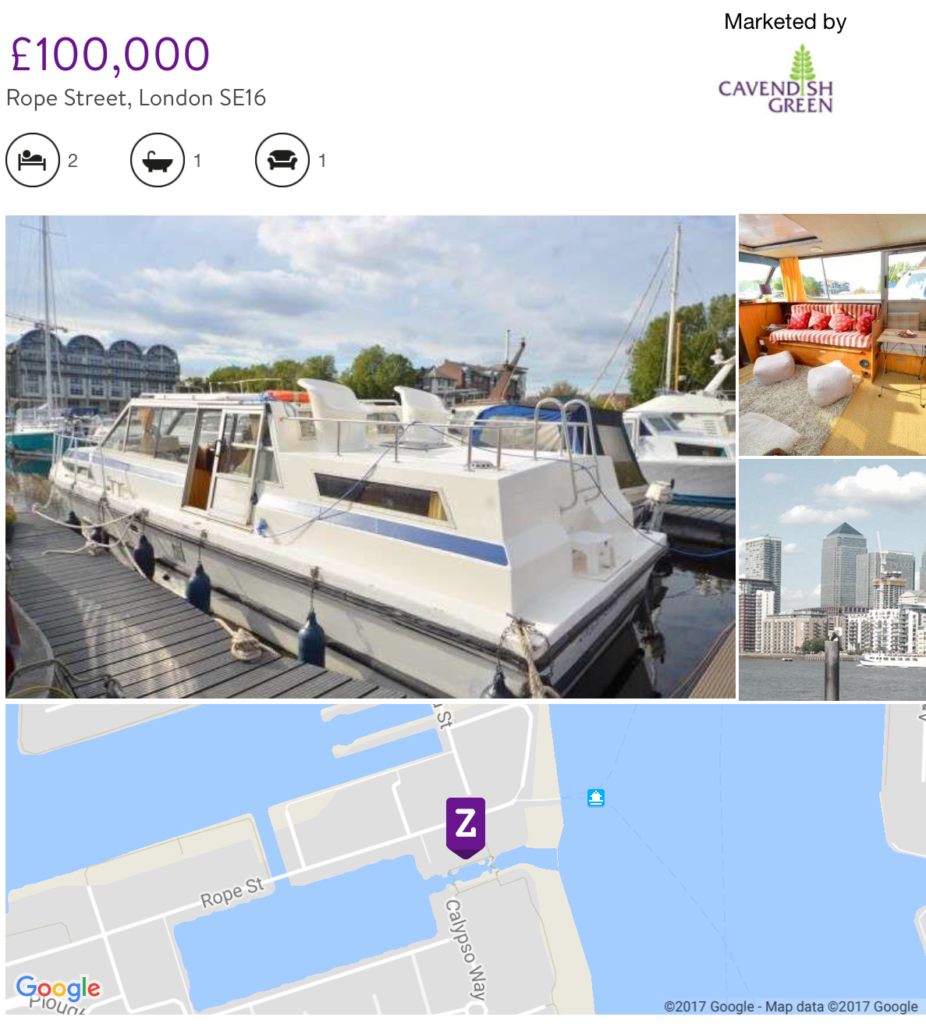Tap the purple Z property marker on map

(465, 825)
